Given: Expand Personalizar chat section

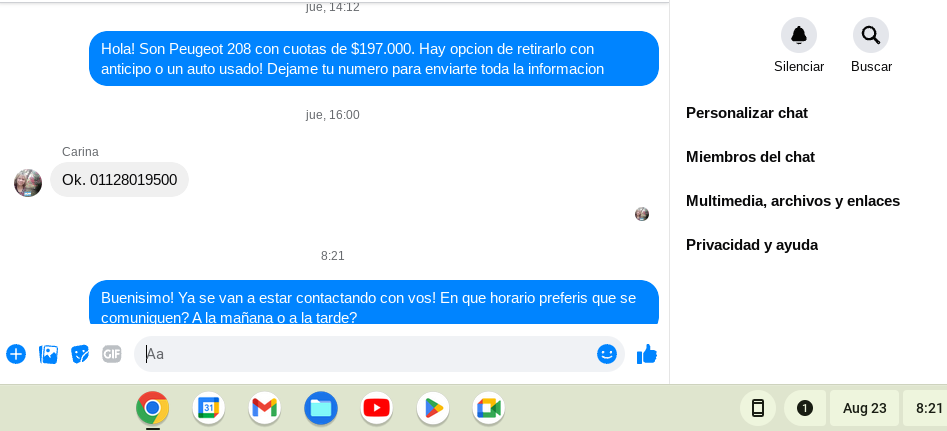Looking at the screenshot, I should [747, 113].
